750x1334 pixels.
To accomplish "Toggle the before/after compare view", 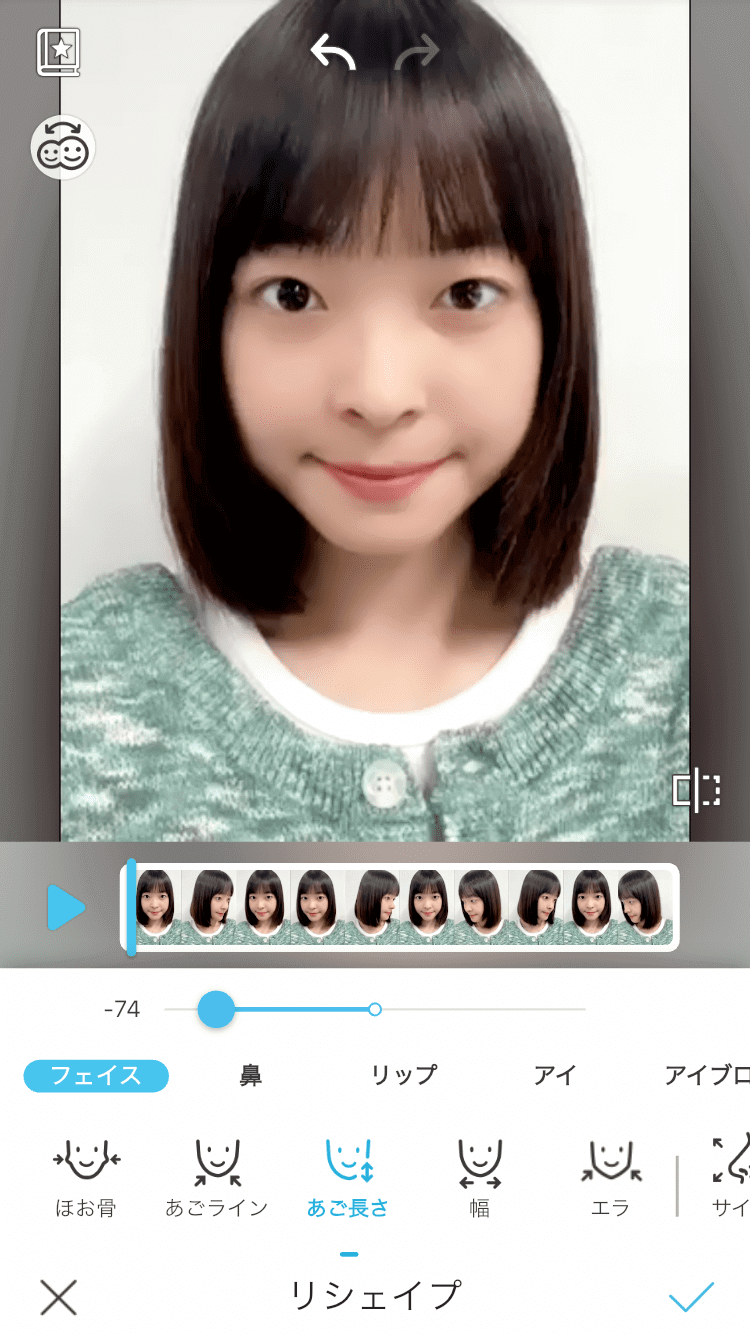I will coord(696,790).
